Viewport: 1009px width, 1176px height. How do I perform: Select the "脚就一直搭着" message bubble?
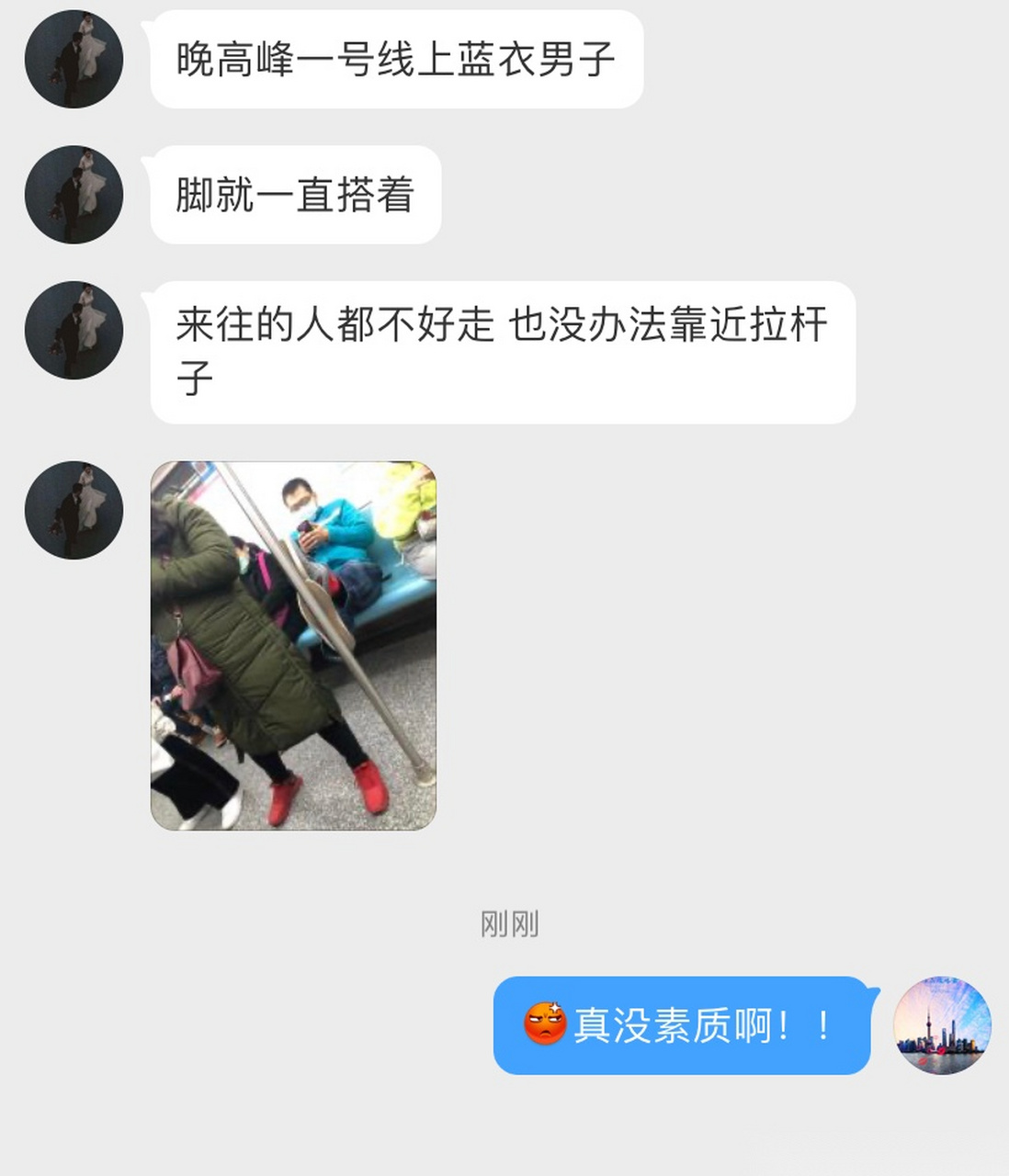(294, 193)
